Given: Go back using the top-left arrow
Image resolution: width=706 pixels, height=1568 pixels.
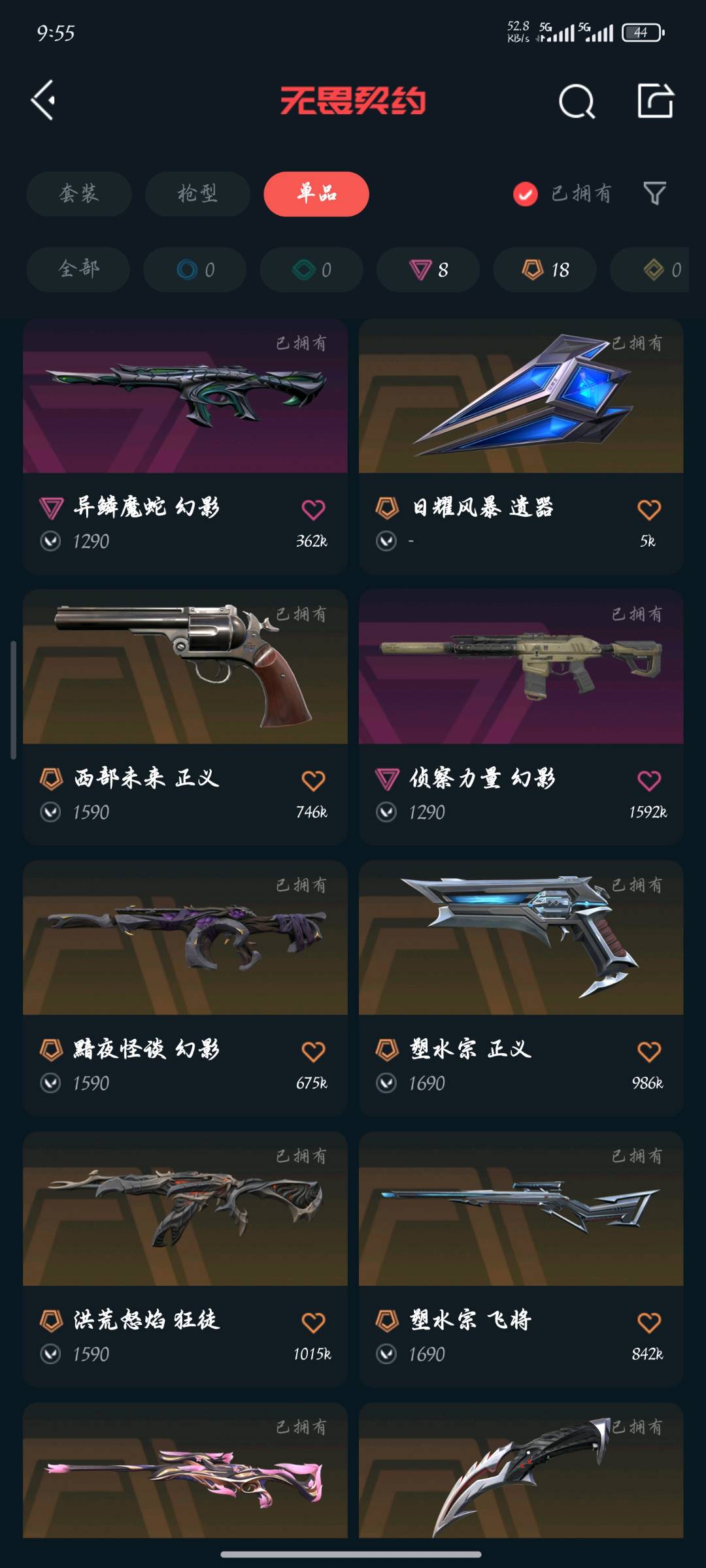Looking at the screenshot, I should point(44,101).
